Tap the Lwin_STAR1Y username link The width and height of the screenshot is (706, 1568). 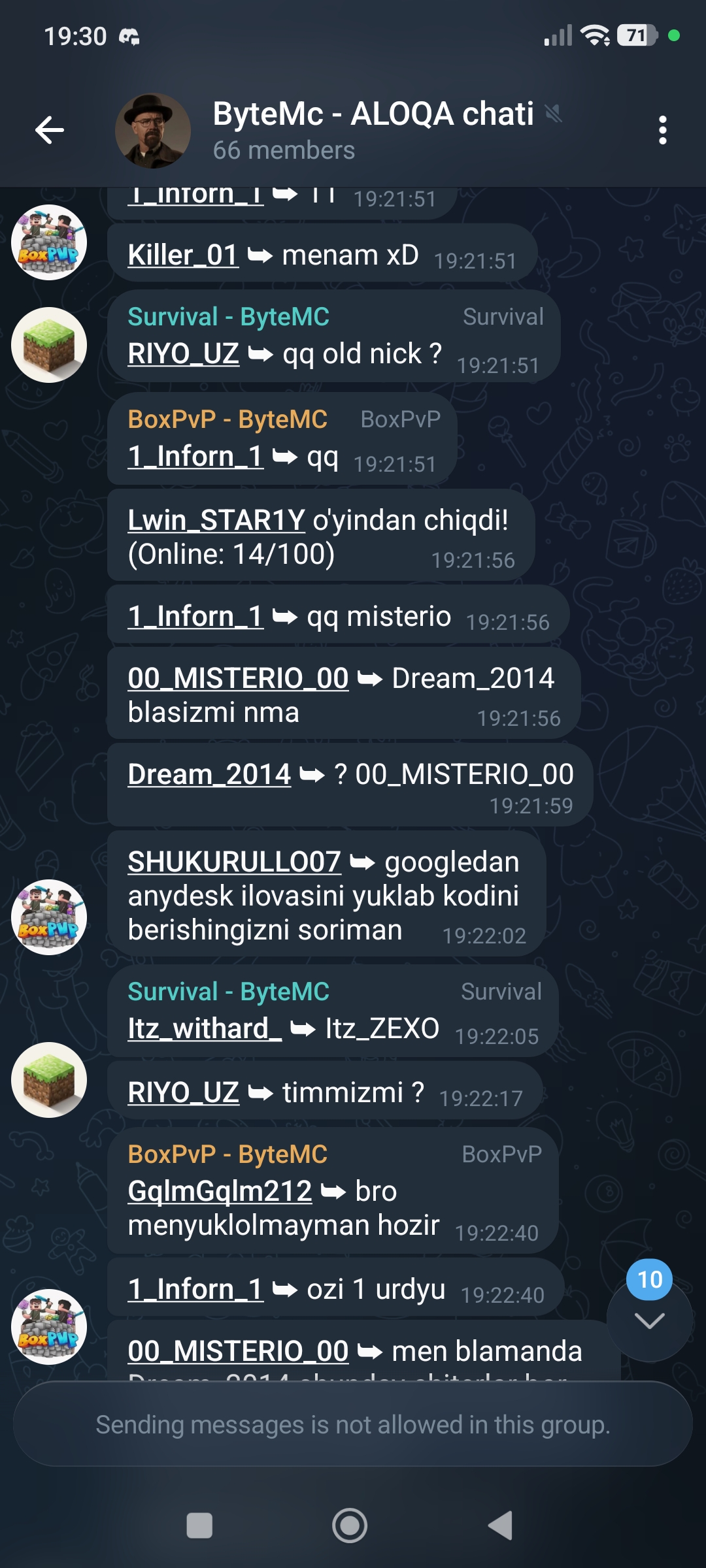click(x=216, y=520)
